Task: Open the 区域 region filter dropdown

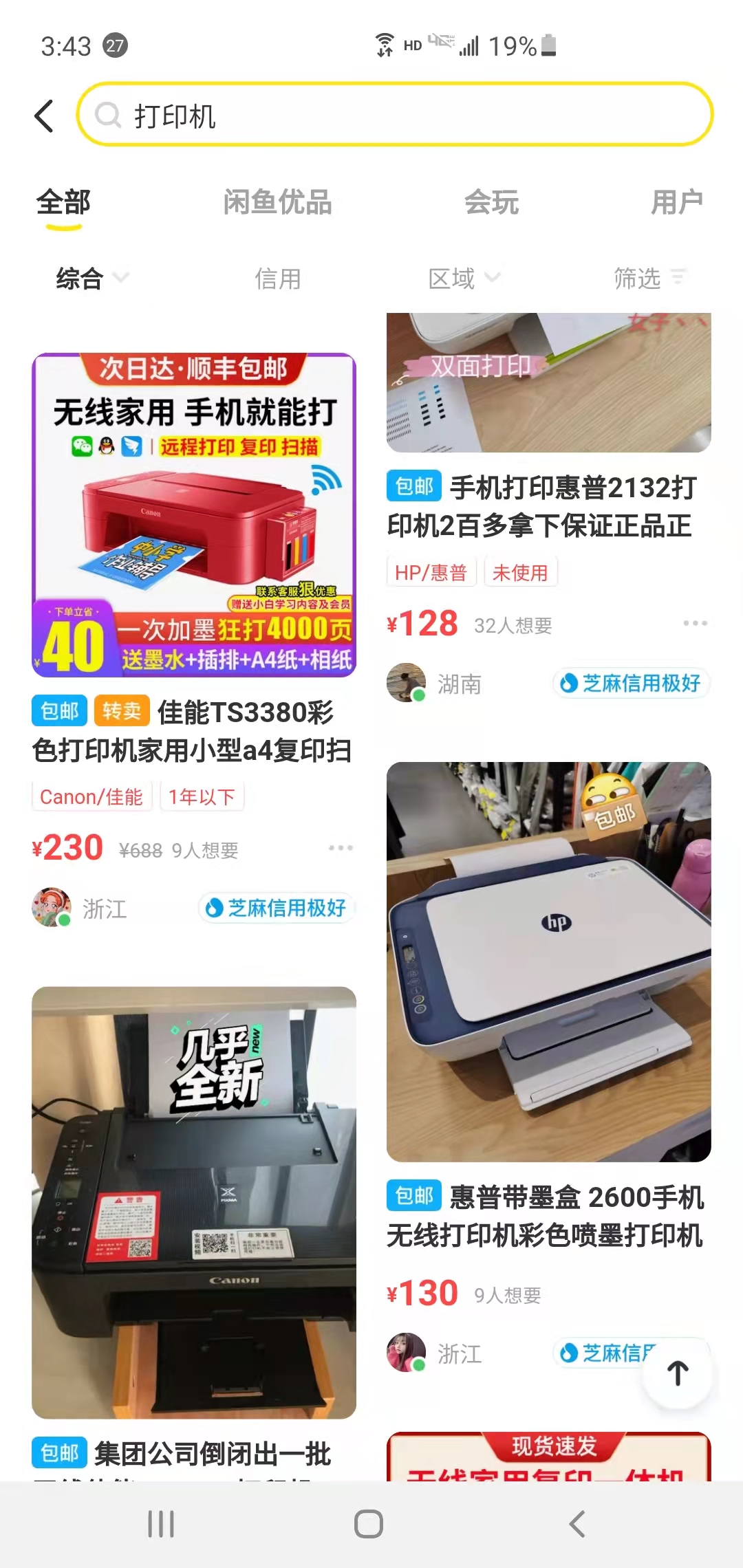Action: coord(464,279)
